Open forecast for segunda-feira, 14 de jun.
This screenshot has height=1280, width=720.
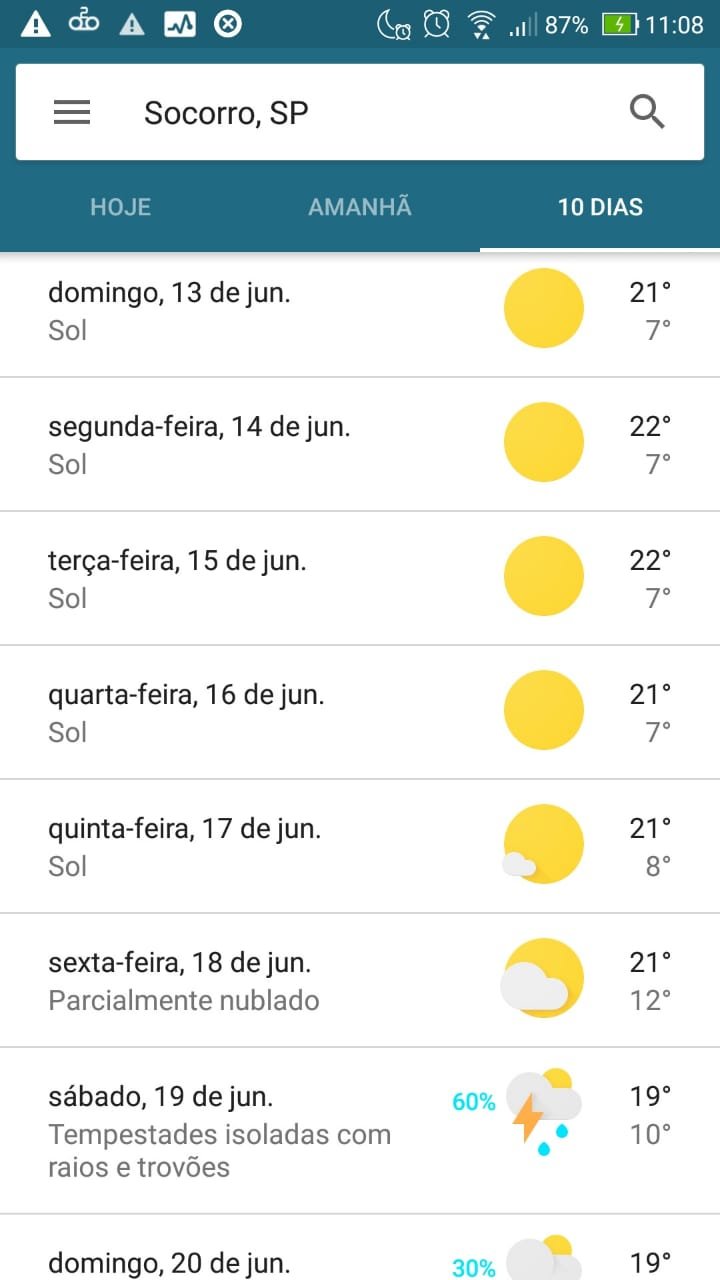point(360,444)
